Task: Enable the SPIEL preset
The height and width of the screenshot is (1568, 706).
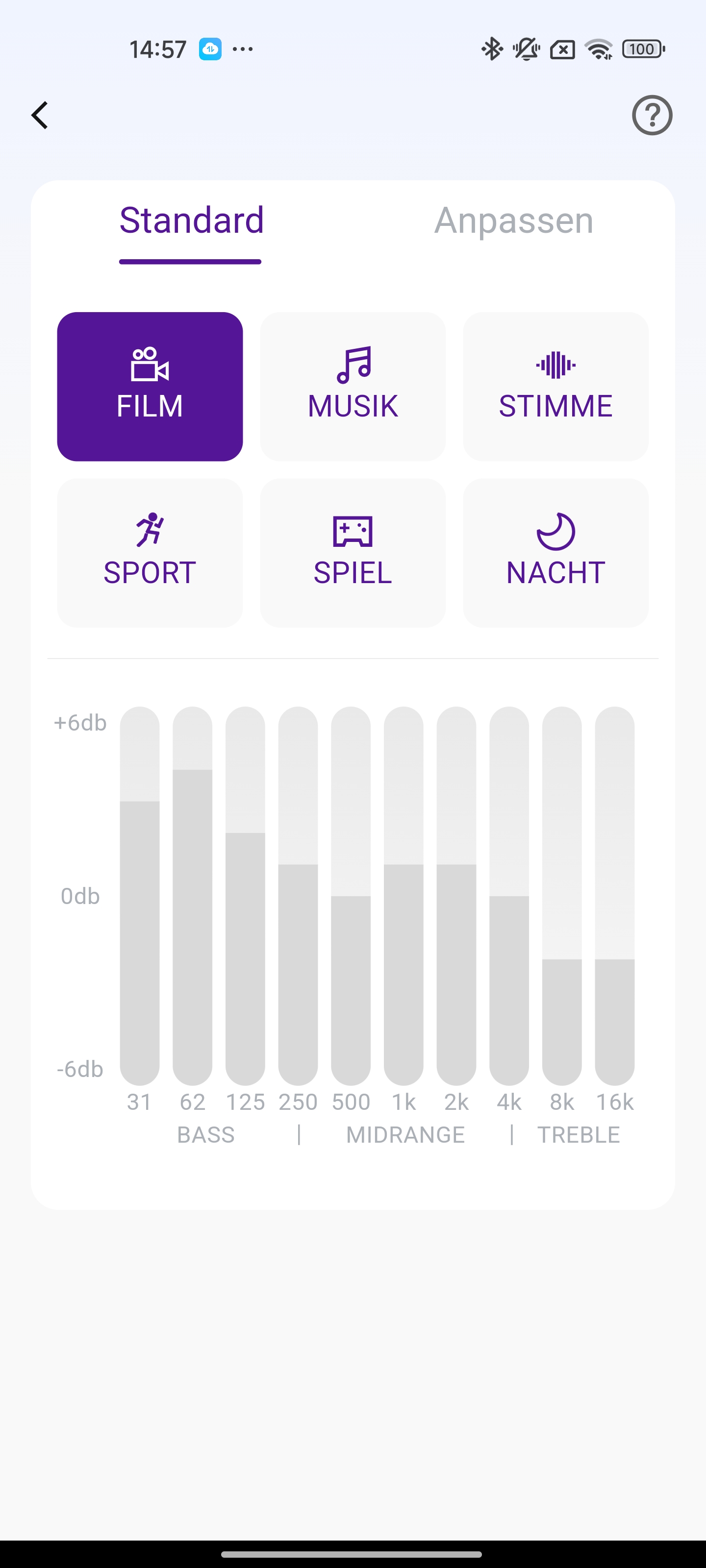Action: pos(353,553)
